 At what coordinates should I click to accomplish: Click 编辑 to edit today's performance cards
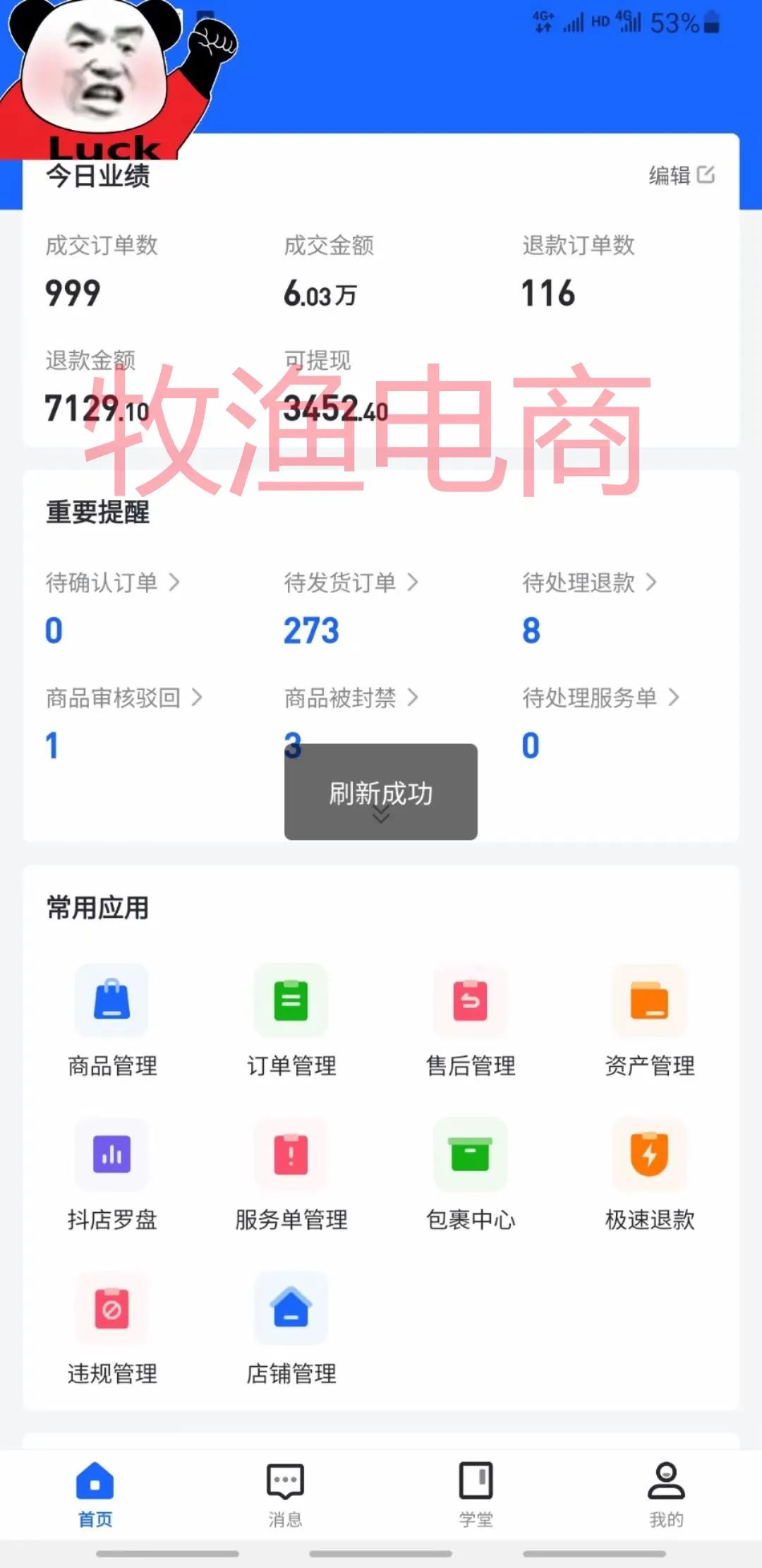[x=681, y=174]
